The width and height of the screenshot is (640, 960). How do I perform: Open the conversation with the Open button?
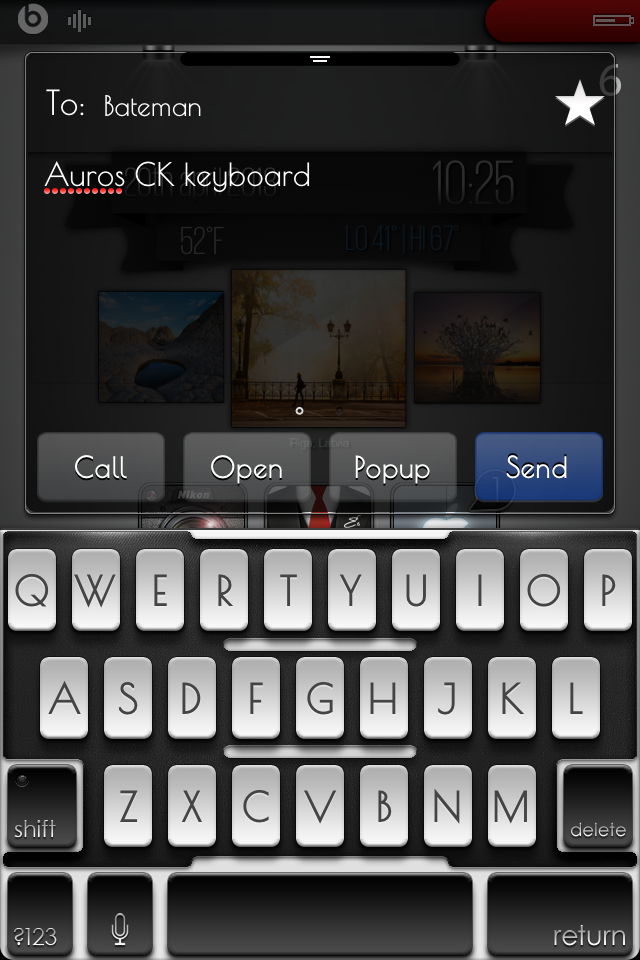(x=246, y=467)
